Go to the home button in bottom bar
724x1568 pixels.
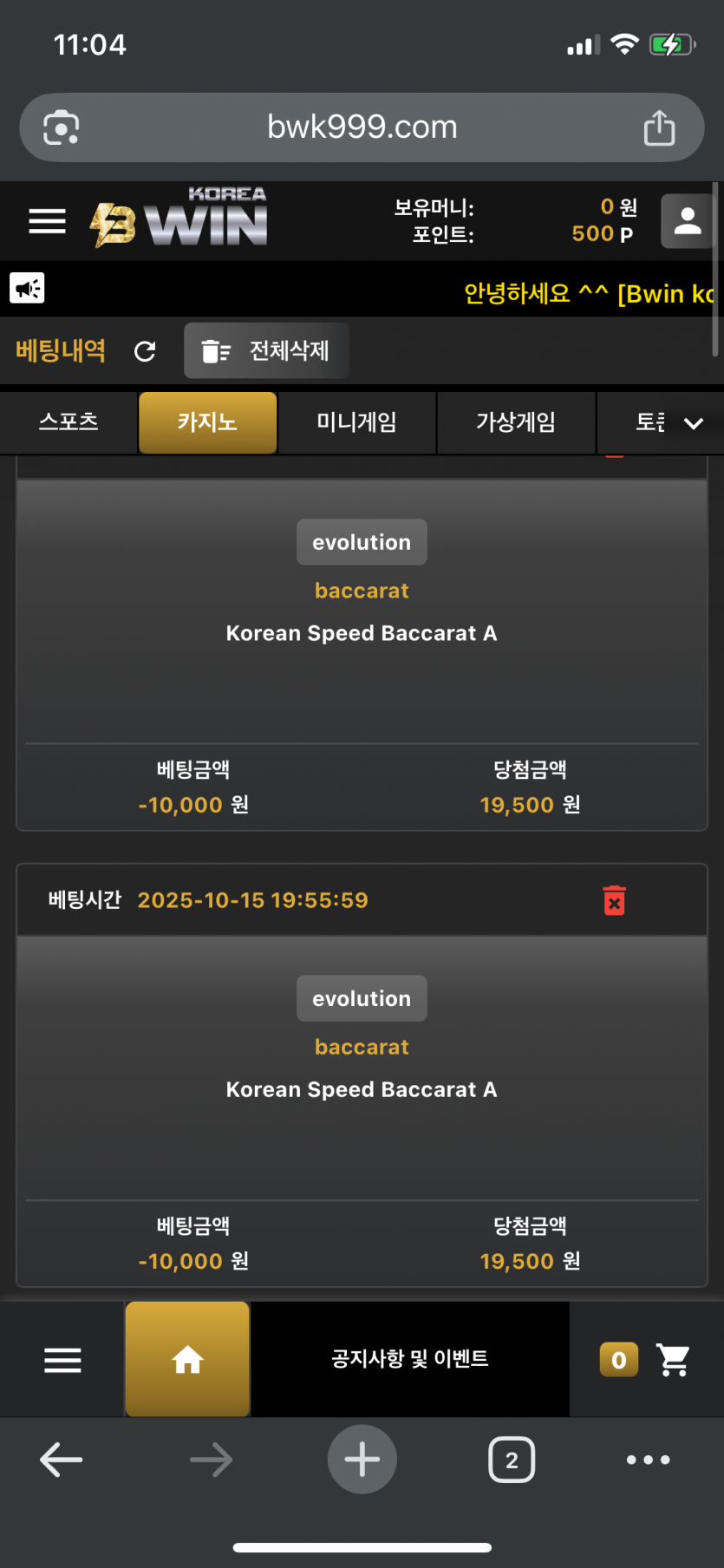(x=187, y=1359)
